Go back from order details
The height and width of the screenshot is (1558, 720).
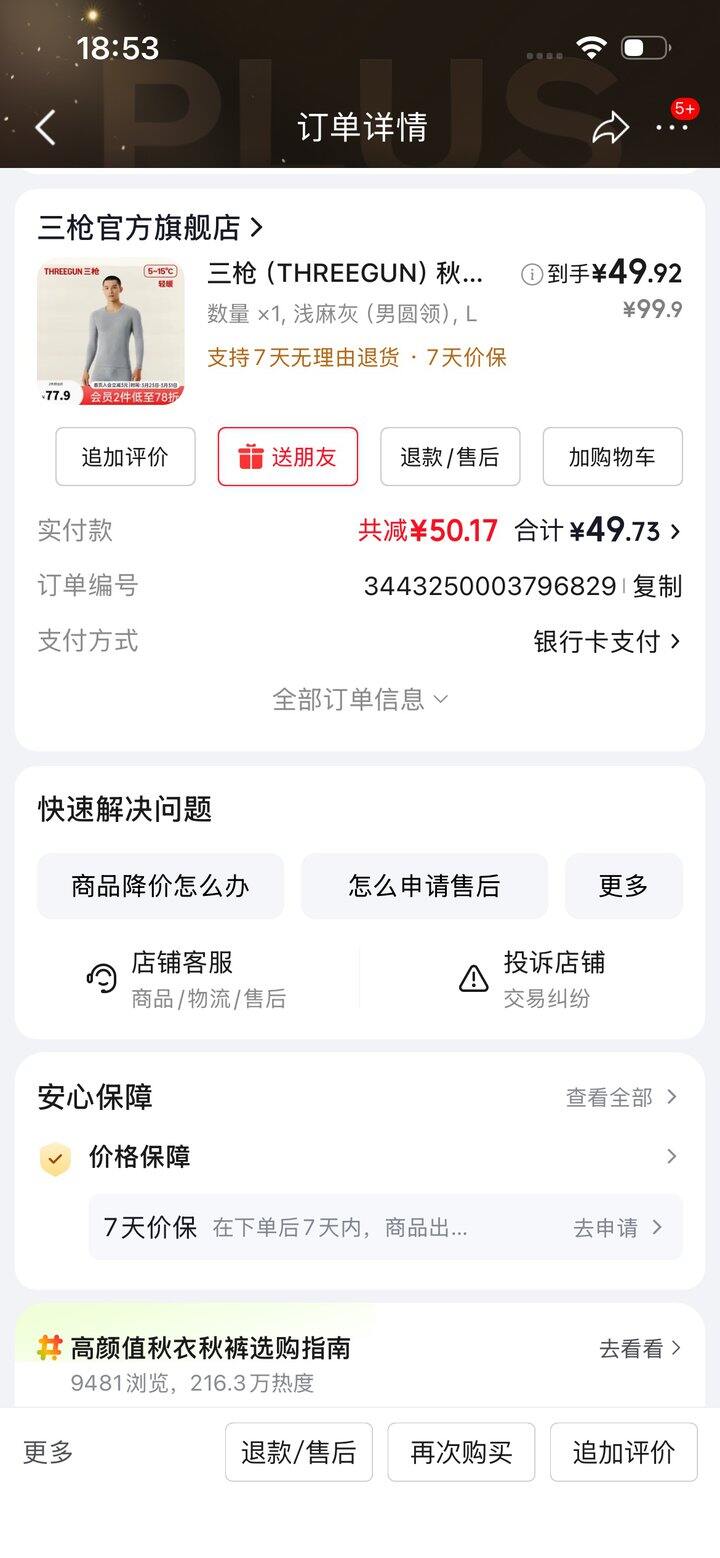pyautogui.click(x=45, y=127)
